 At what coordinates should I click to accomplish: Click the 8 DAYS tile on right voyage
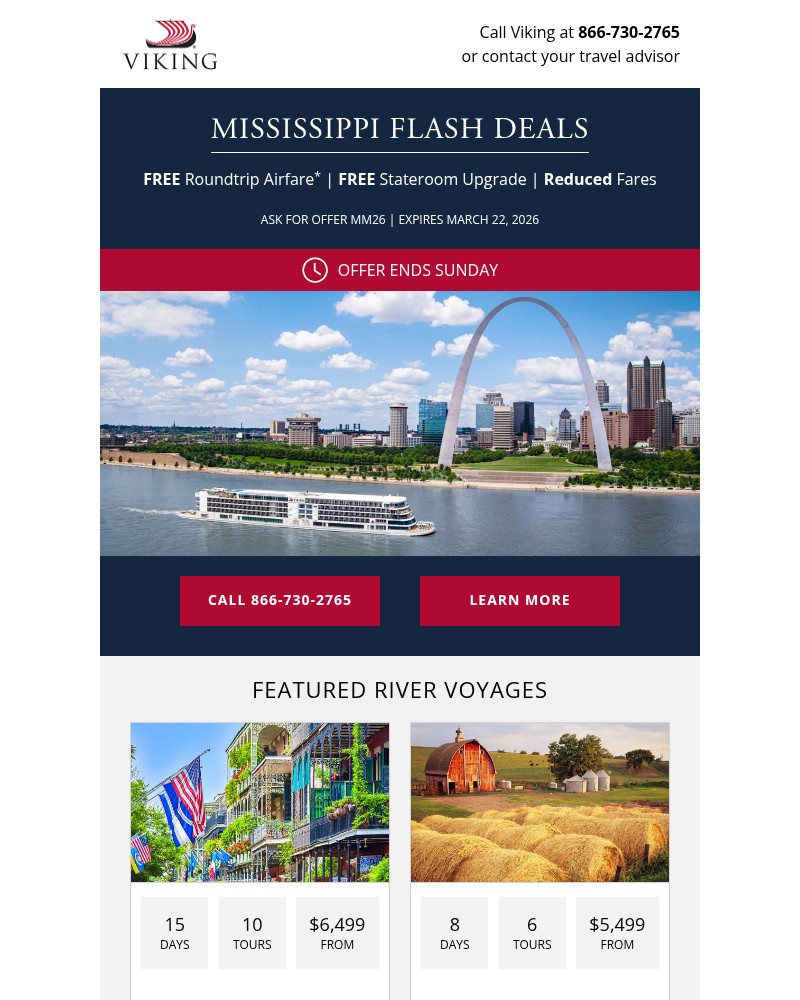point(454,932)
